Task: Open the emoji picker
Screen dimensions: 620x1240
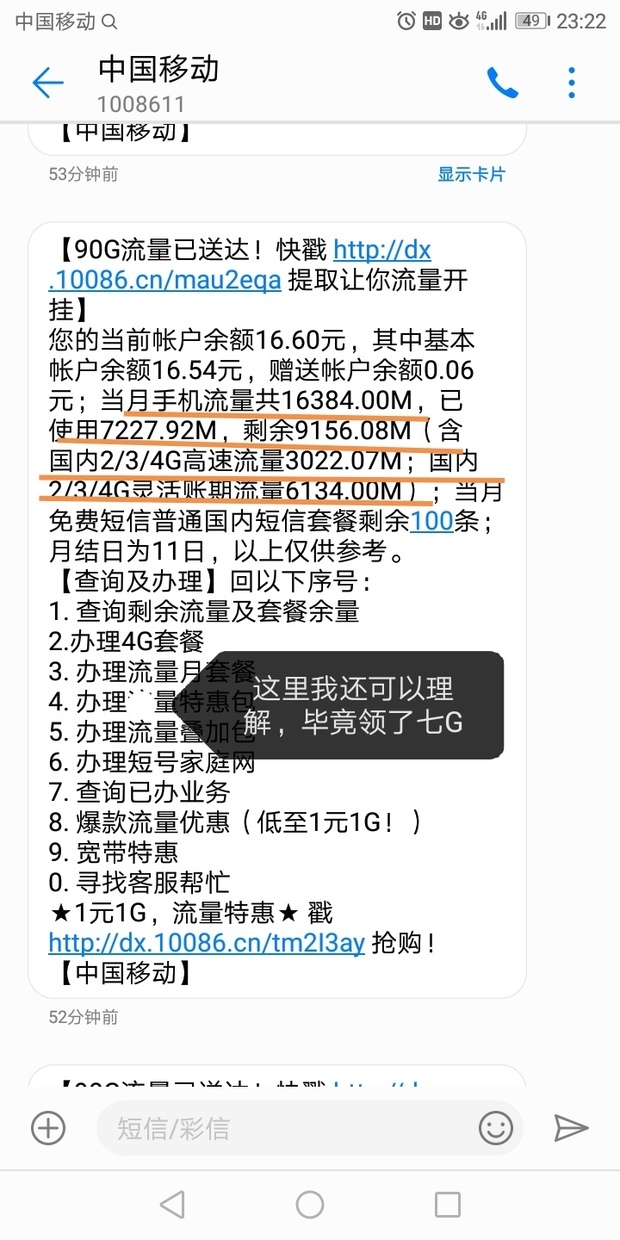Action: (x=496, y=1128)
